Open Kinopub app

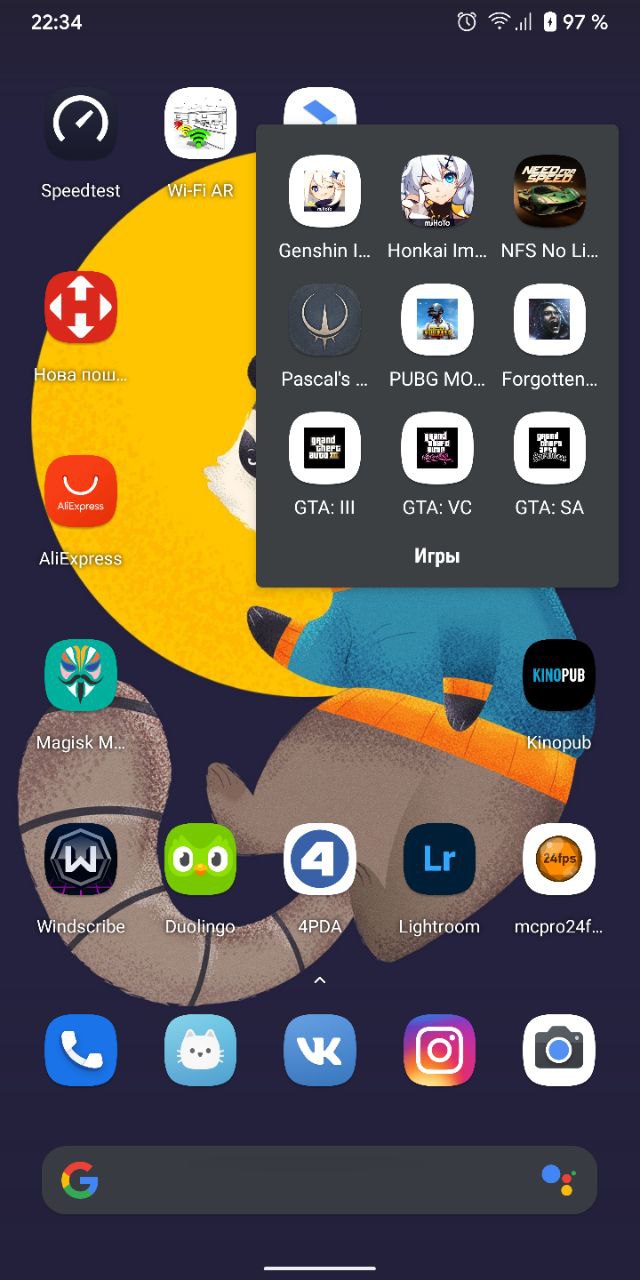(x=559, y=676)
